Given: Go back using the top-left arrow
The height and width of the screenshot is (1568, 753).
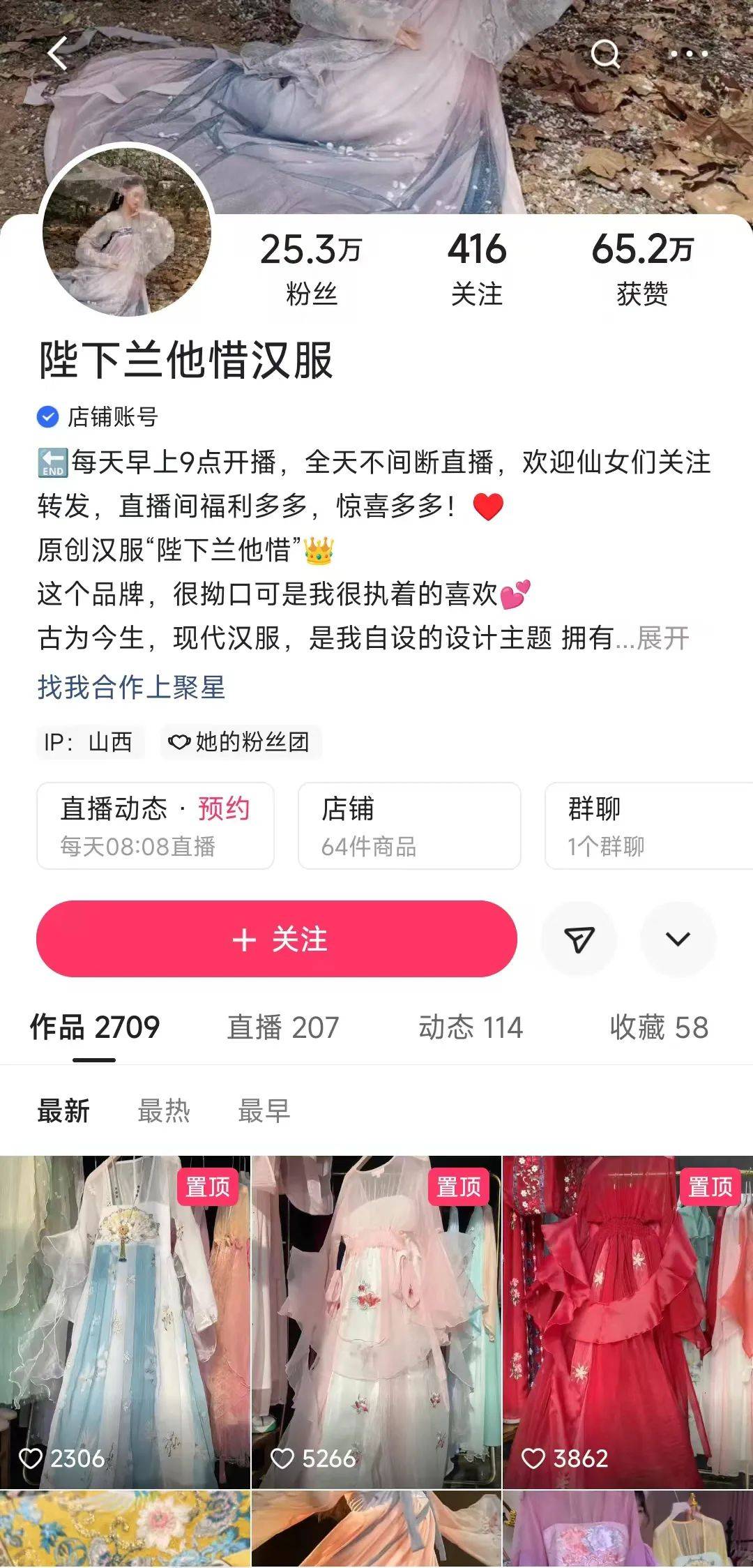Looking at the screenshot, I should click(x=59, y=54).
